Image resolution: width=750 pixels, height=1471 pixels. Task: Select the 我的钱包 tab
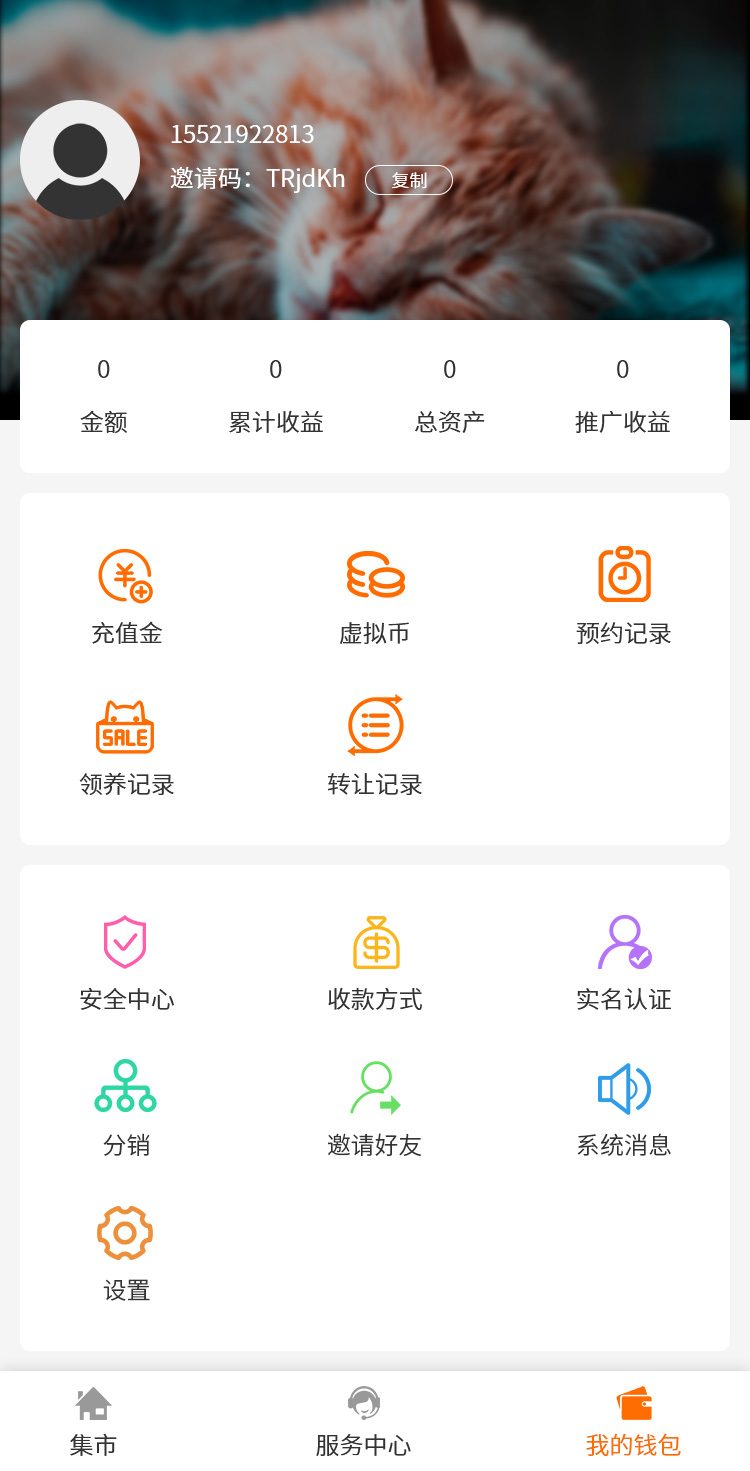pos(633,1421)
